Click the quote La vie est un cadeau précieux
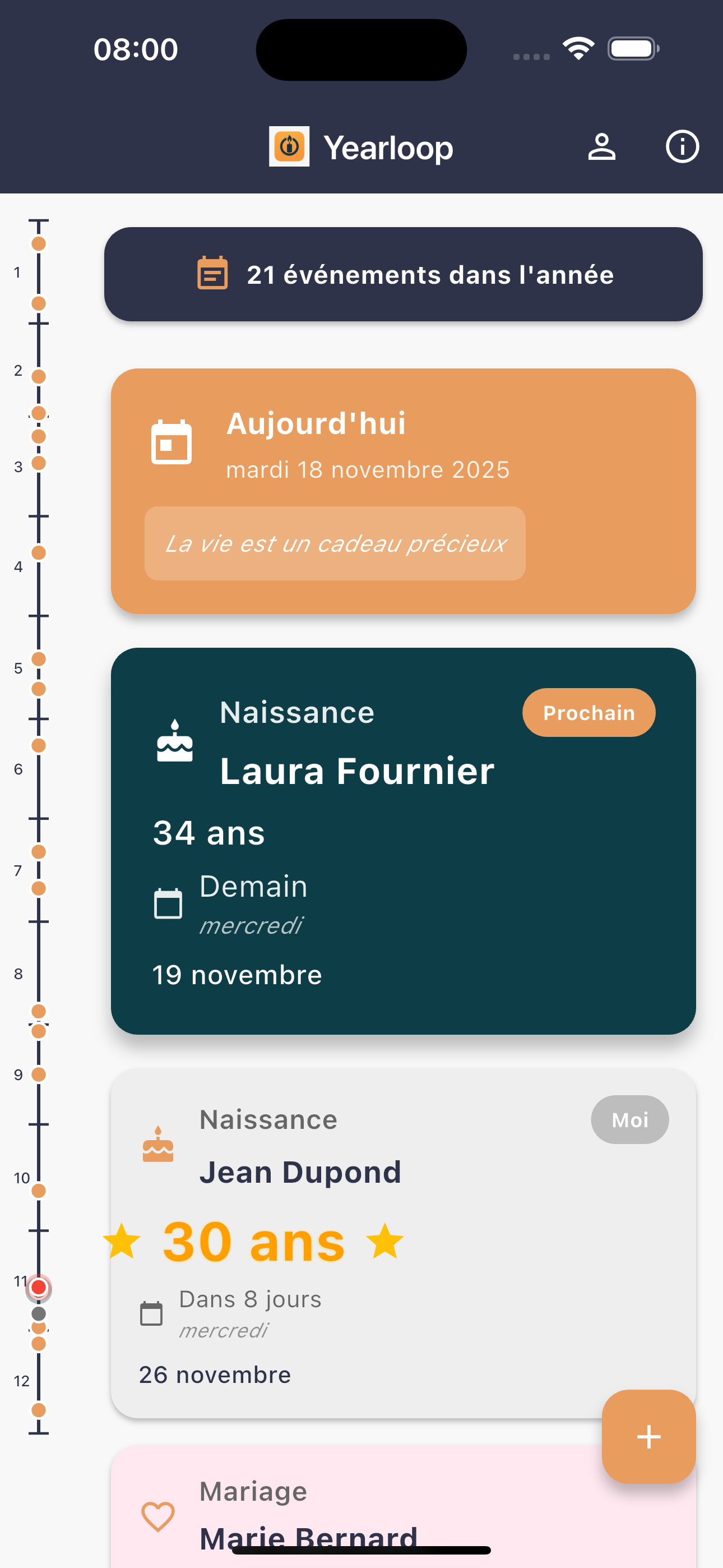 pos(334,543)
